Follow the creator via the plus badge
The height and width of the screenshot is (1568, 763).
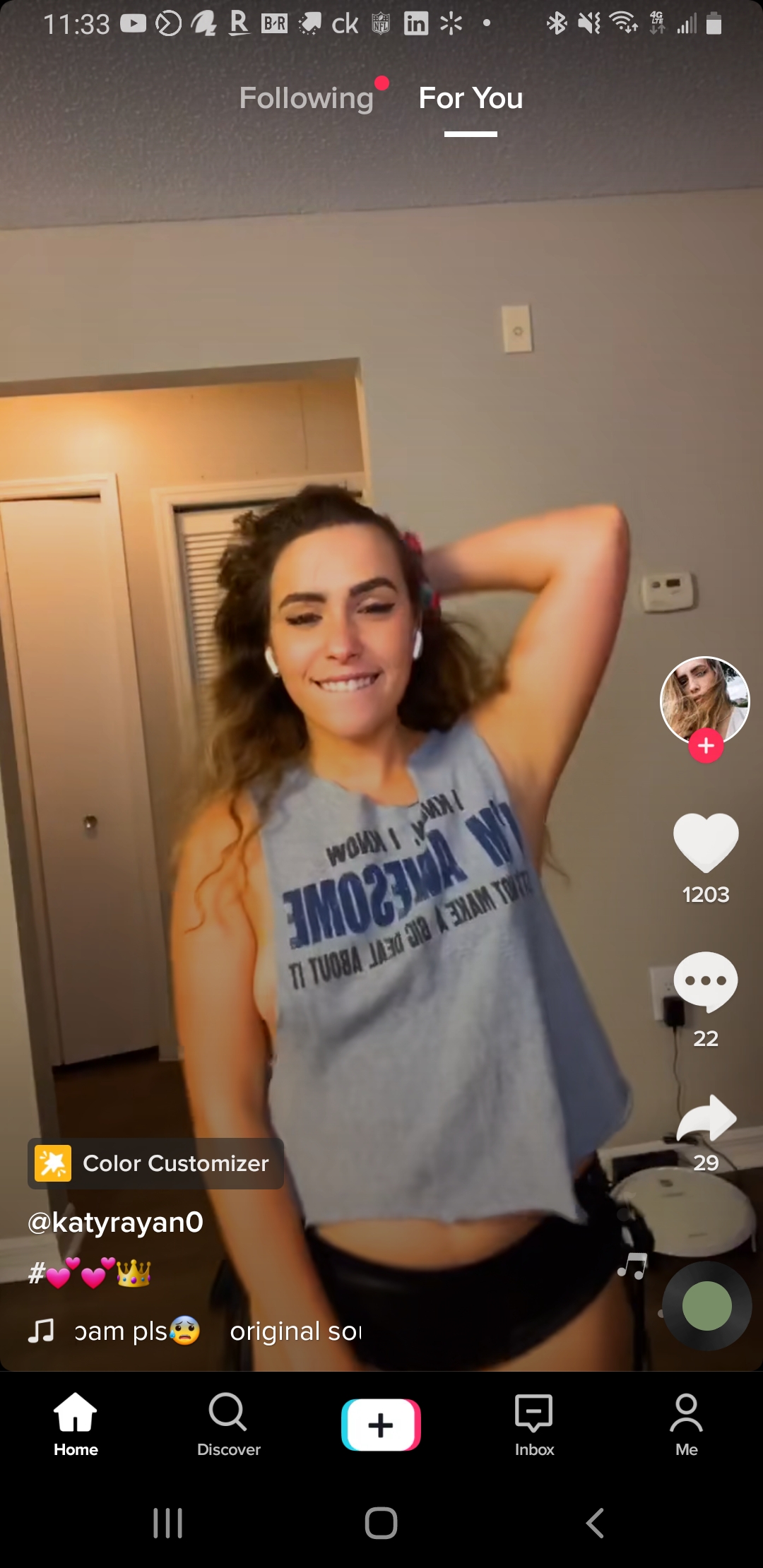706,746
